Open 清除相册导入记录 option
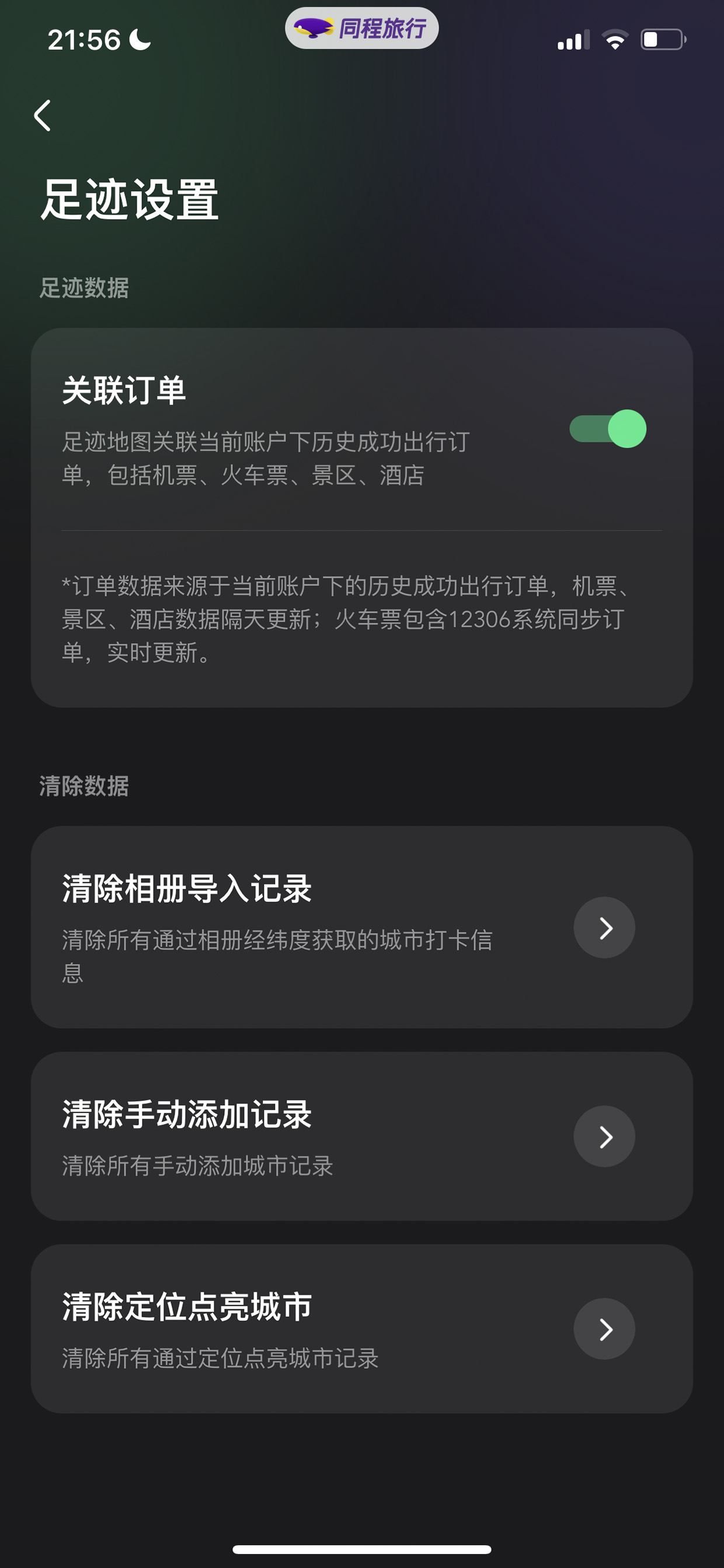Viewport: 724px width, 1568px height. click(361, 927)
